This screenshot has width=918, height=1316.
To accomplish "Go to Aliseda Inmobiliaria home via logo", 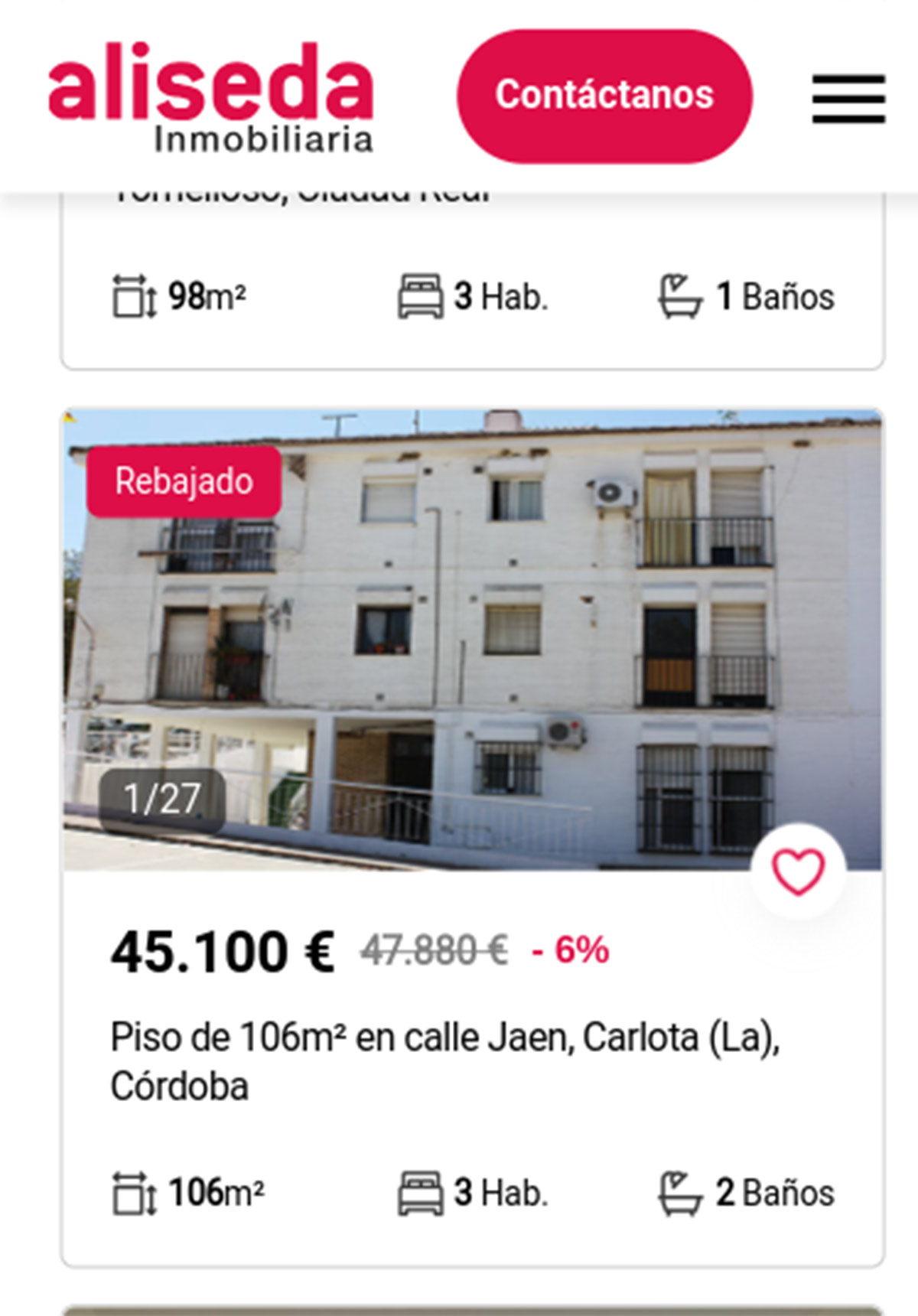I will tap(210, 97).
